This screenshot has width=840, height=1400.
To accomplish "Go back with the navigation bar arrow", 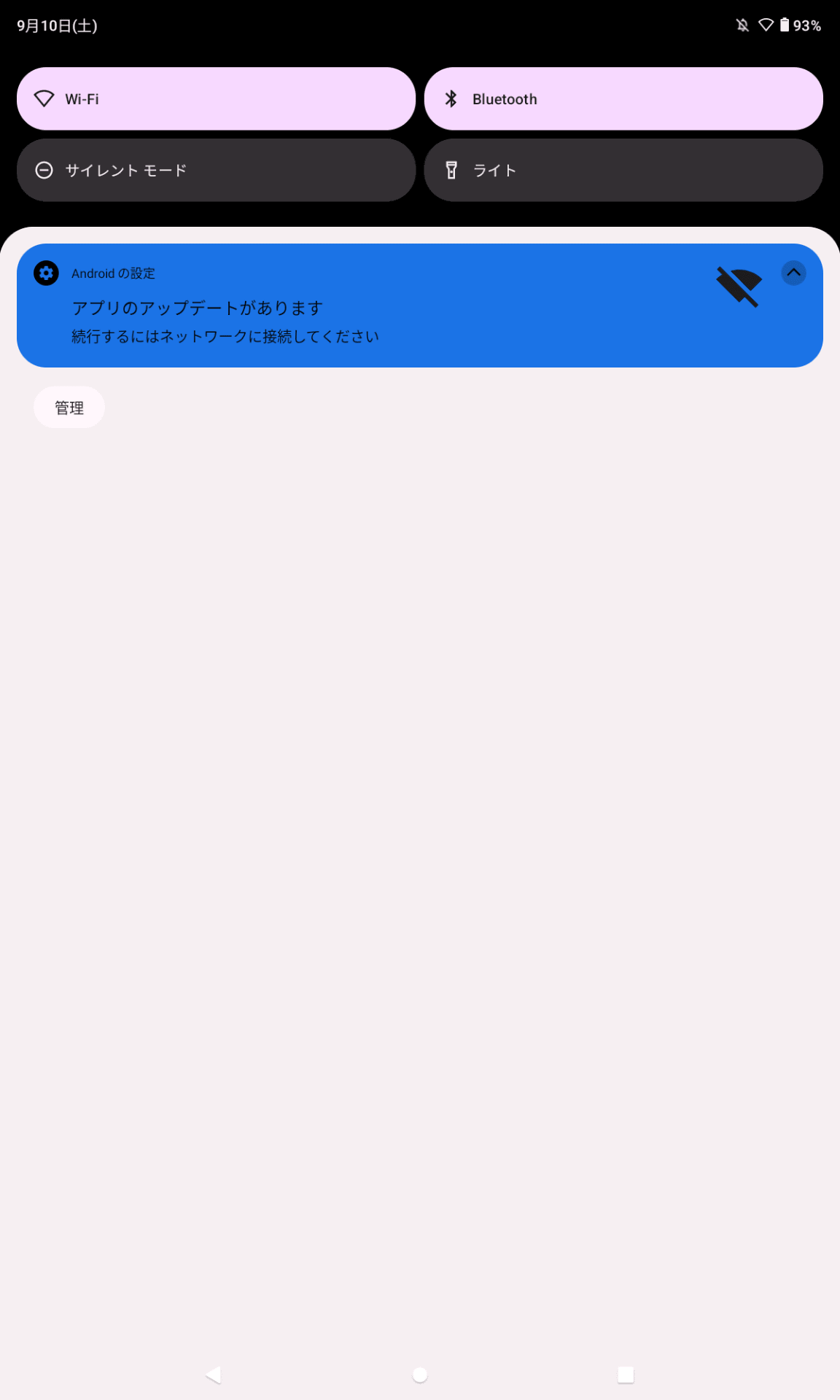I will (x=213, y=1375).
